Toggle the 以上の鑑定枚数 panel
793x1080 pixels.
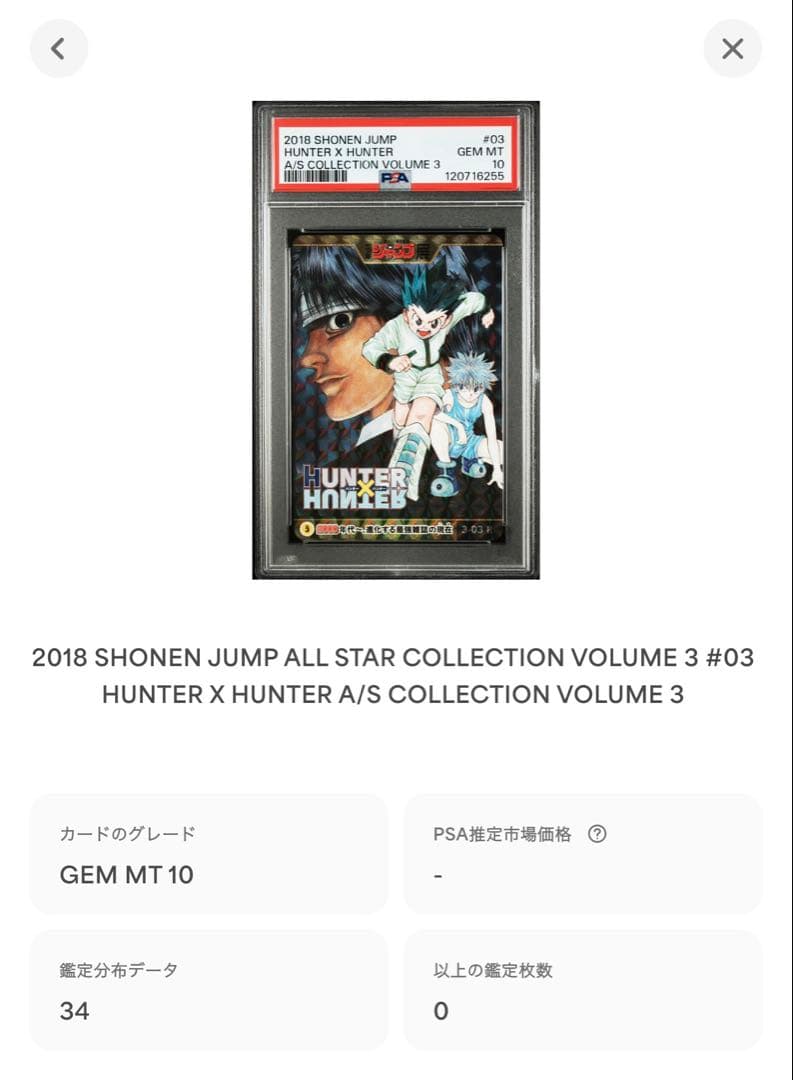pyautogui.click(x=583, y=990)
